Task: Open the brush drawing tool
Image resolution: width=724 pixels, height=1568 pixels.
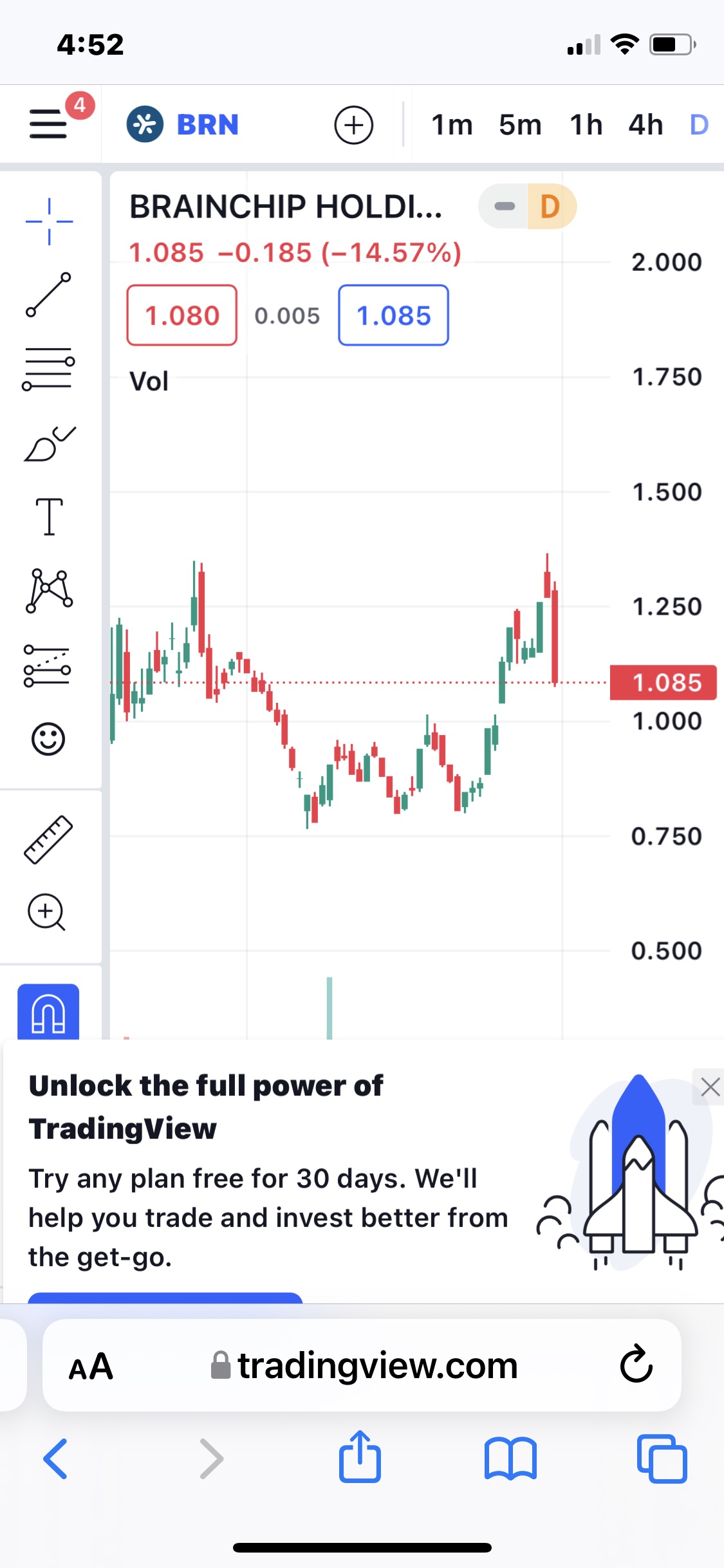Action: click(49, 444)
